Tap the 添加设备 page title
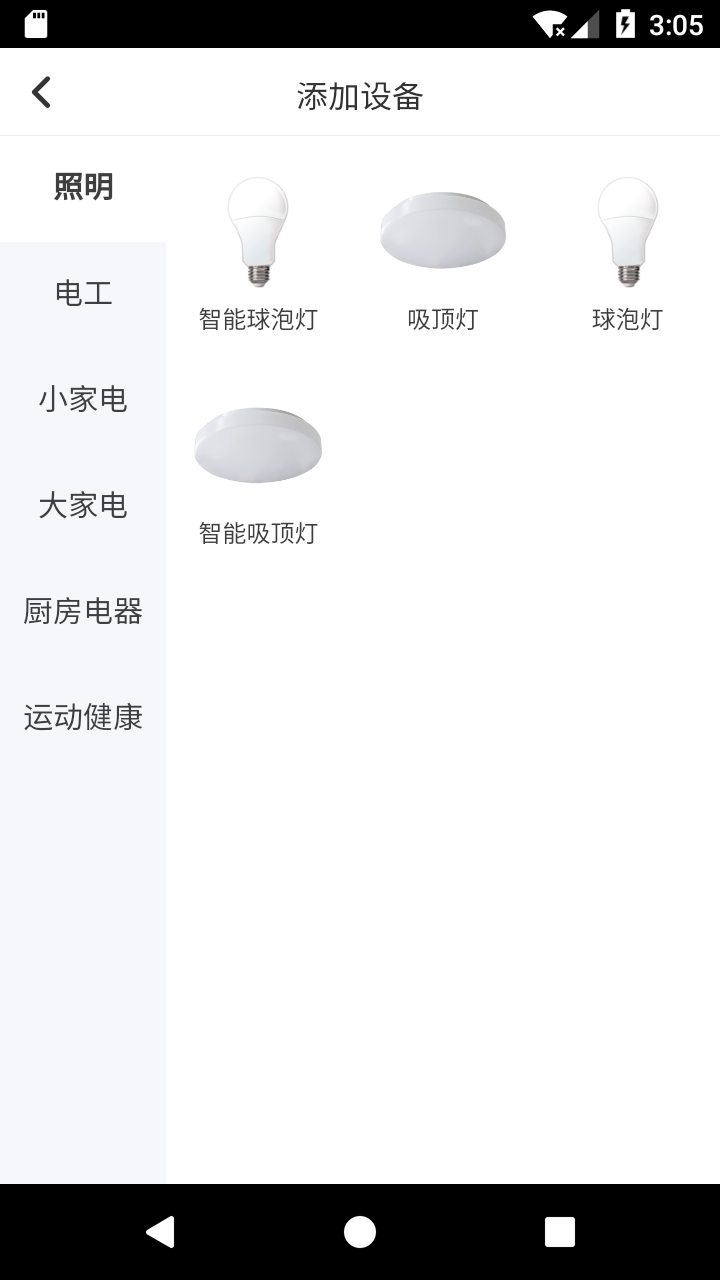The height and width of the screenshot is (1280, 720). (x=360, y=96)
